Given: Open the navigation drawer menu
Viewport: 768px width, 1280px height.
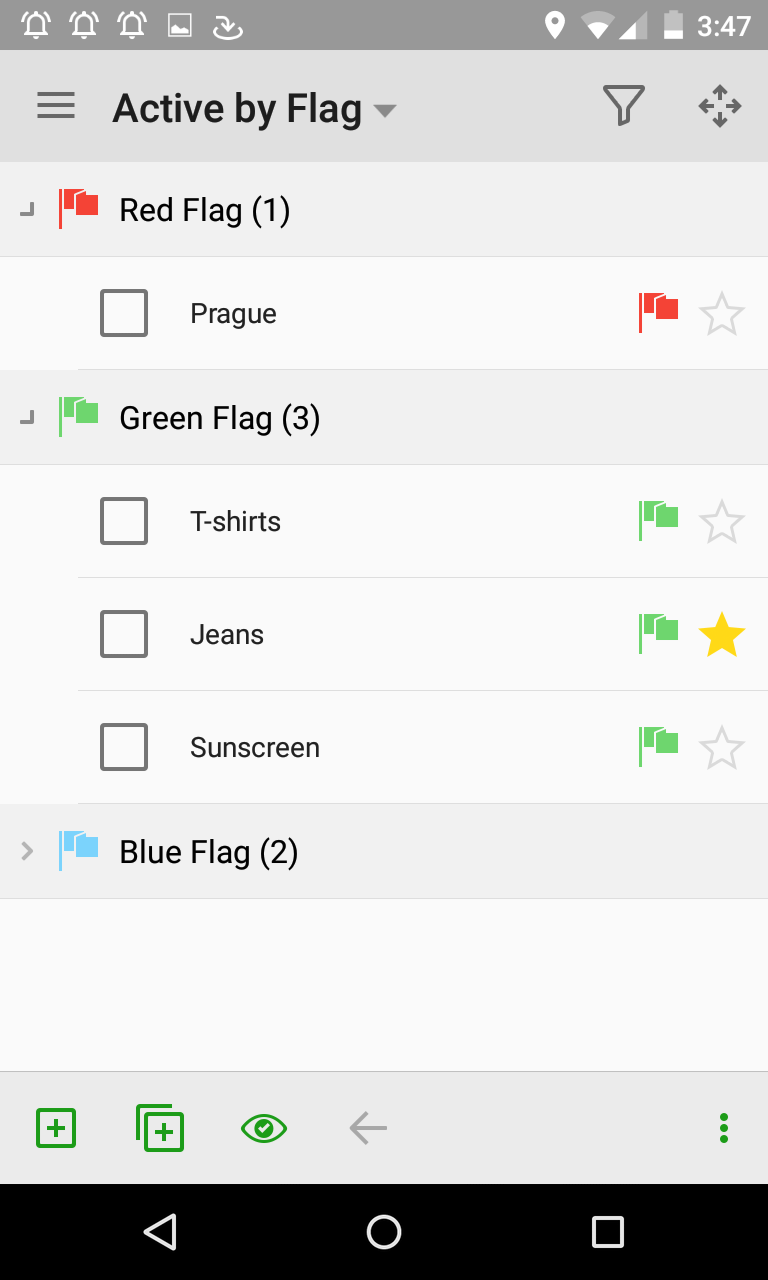Looking at the screenshot, I should [x=56, y=105].
